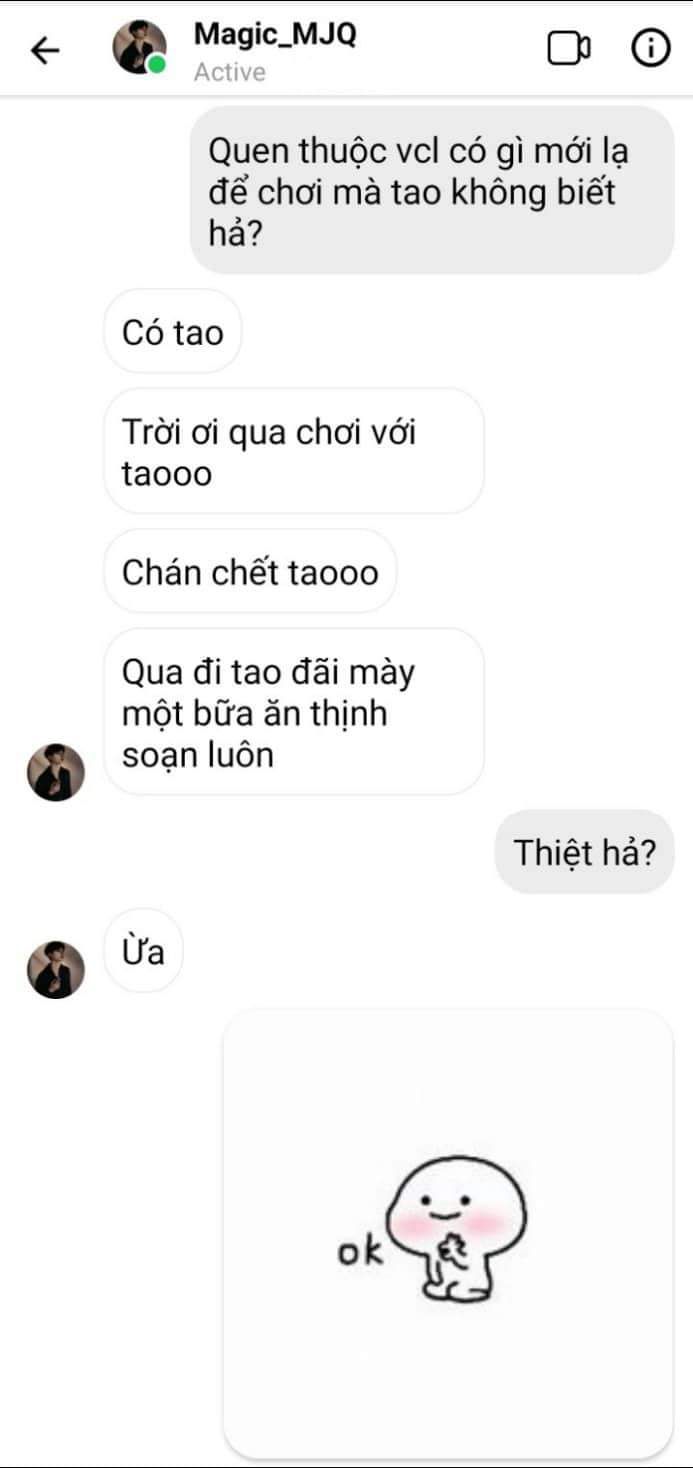Go back to the chat list
The width and height of the screenshot is (693, 1468).
point(45,50)
